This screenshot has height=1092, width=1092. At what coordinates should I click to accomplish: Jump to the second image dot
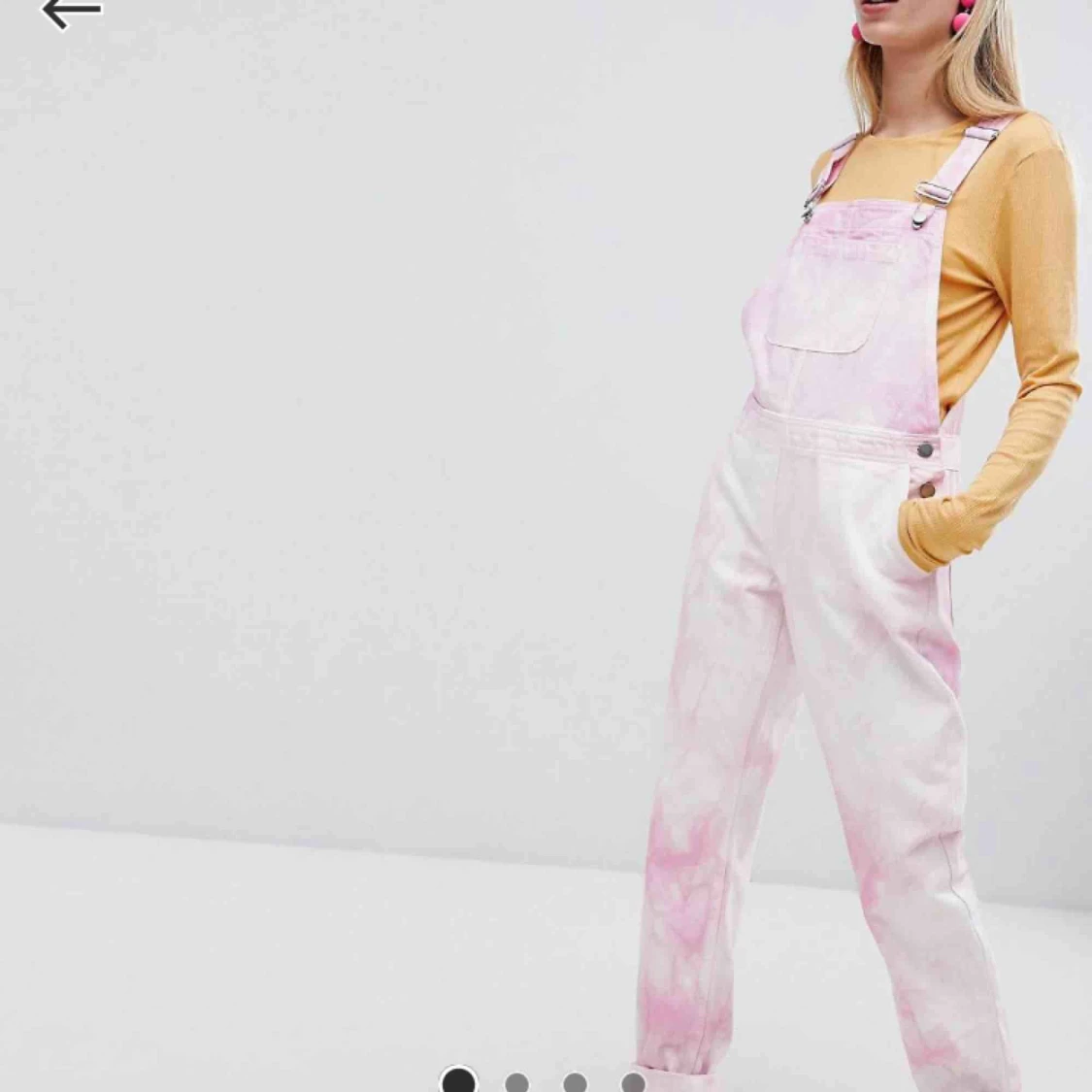pyautogui.click(x=516, y=1082)
